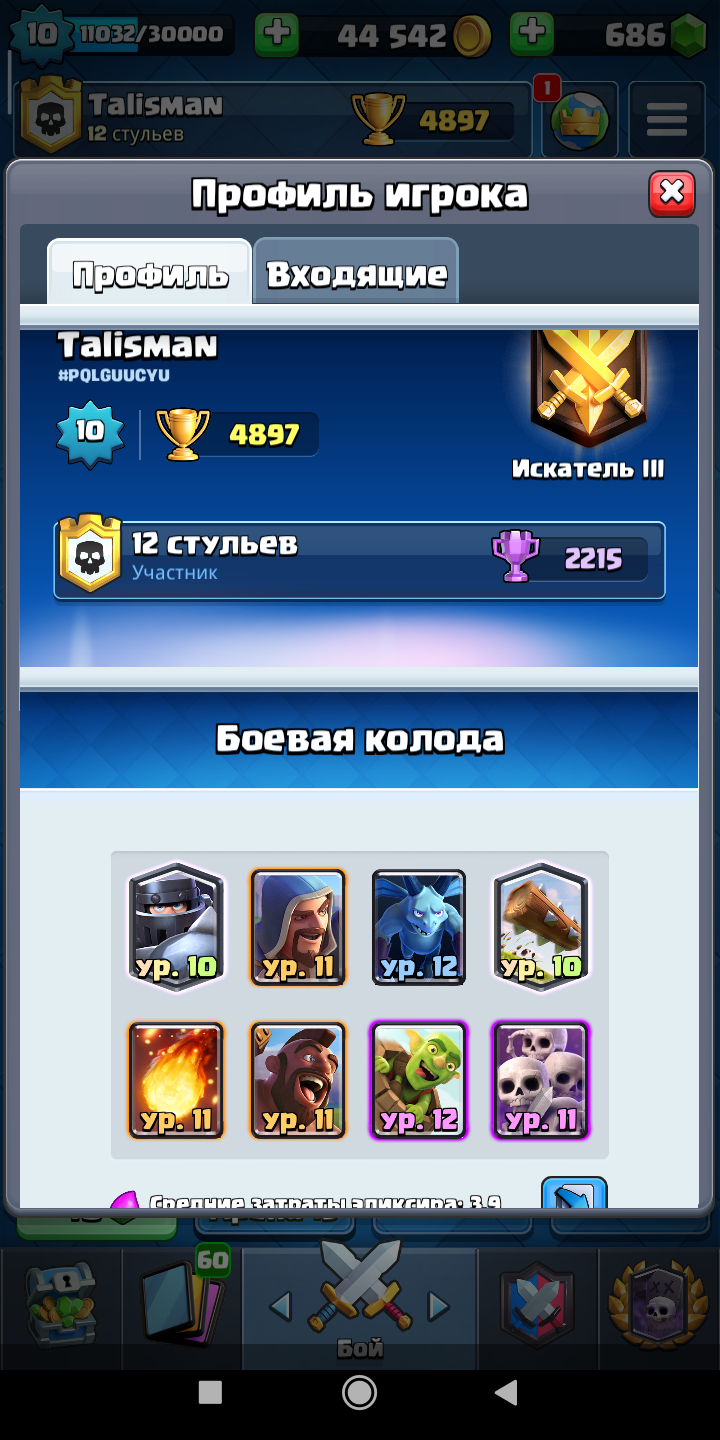Close the player profile dialog
Image resolution: width=720 pixels, height=1440 pixels.
click(672, 193)
